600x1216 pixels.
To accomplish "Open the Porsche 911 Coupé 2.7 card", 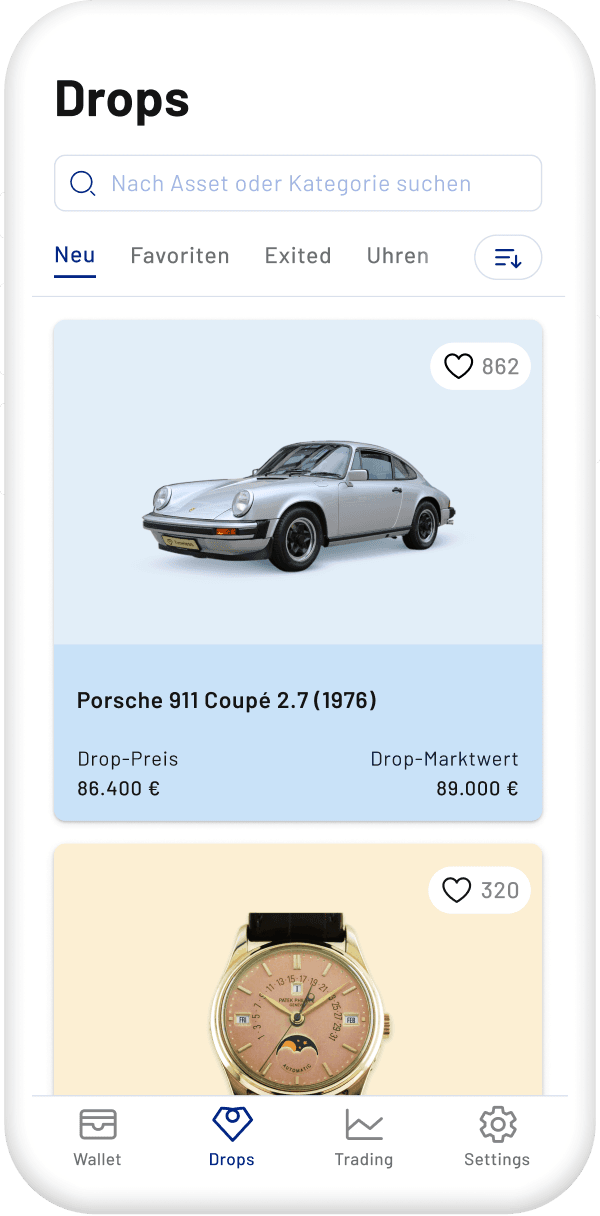I will [298, 570].
